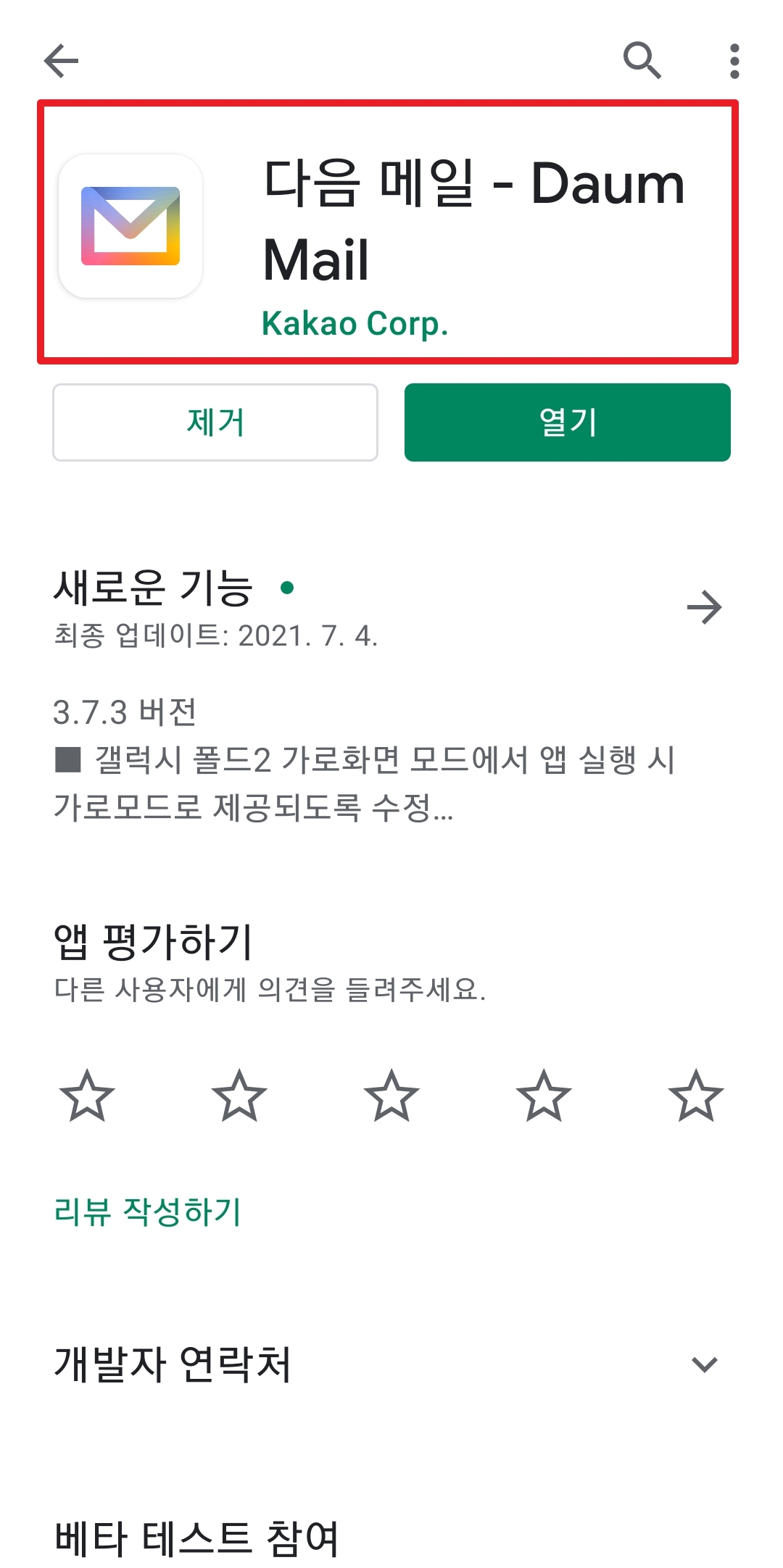Rate the app one star
783x1568 pixels.
coord(87,1096)
